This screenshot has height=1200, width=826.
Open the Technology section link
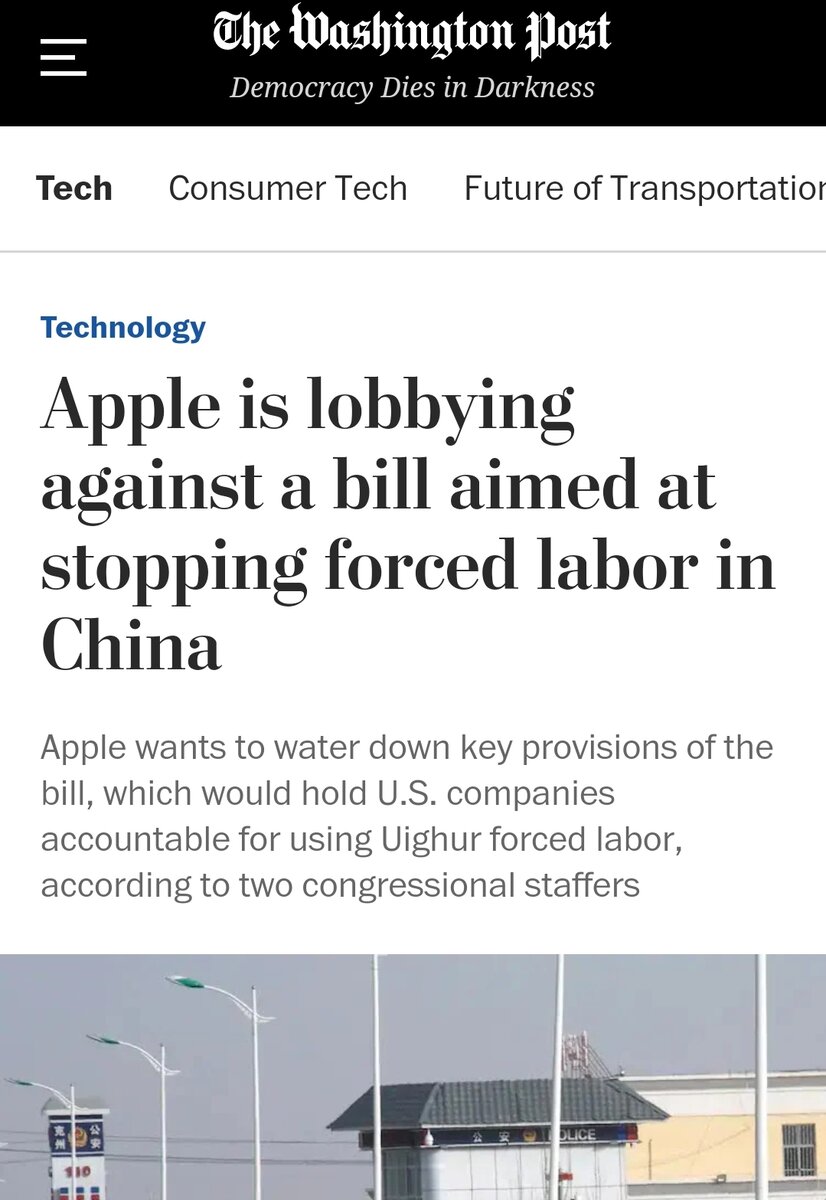[x=123, y=327]
